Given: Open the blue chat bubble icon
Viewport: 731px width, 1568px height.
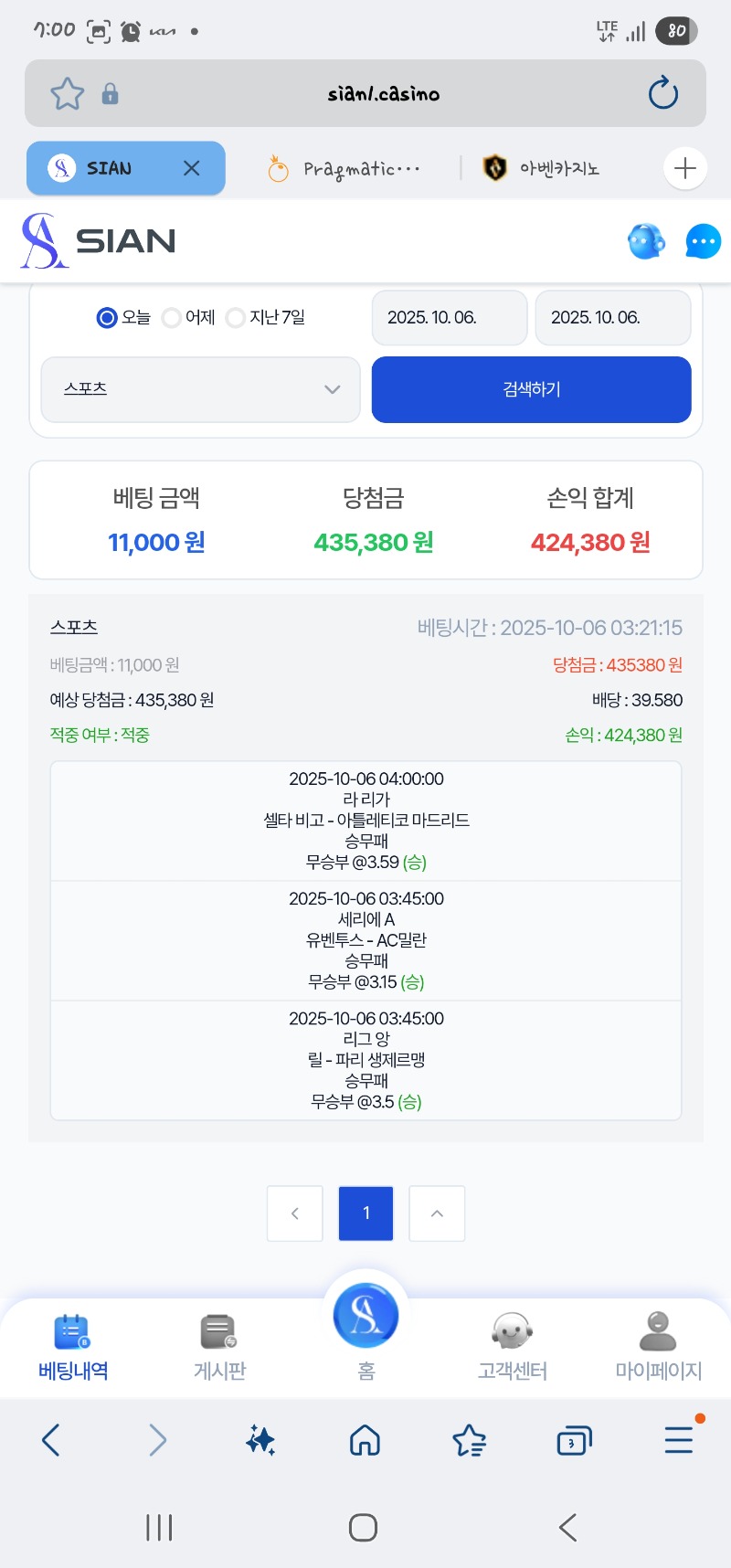Looking at the screenshot, I should pos(703,241).
